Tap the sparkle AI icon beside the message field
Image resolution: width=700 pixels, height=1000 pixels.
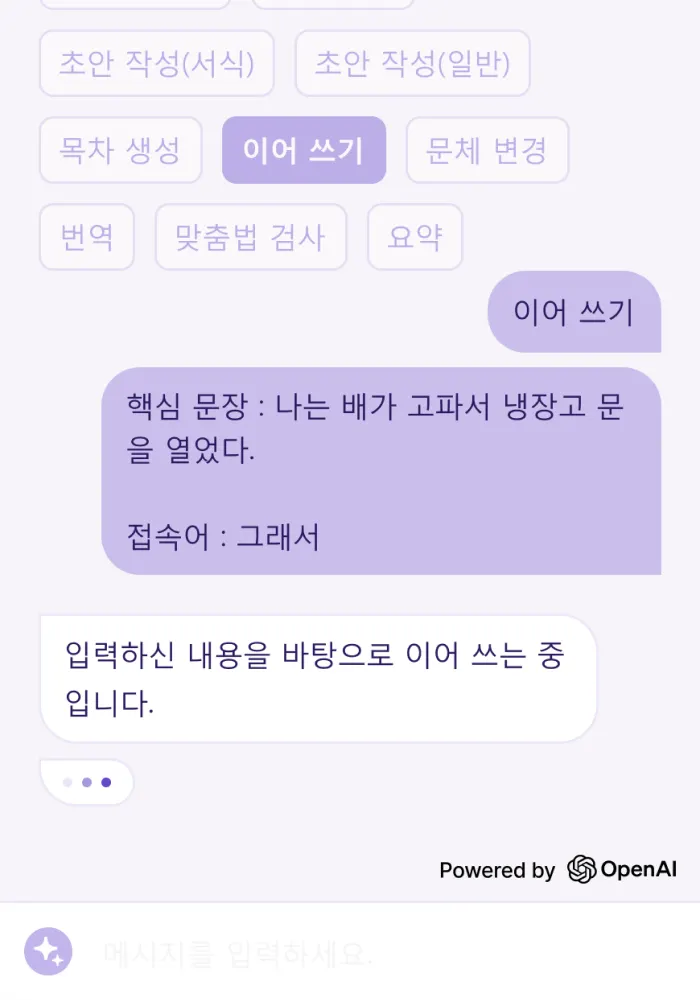point(48,952)
